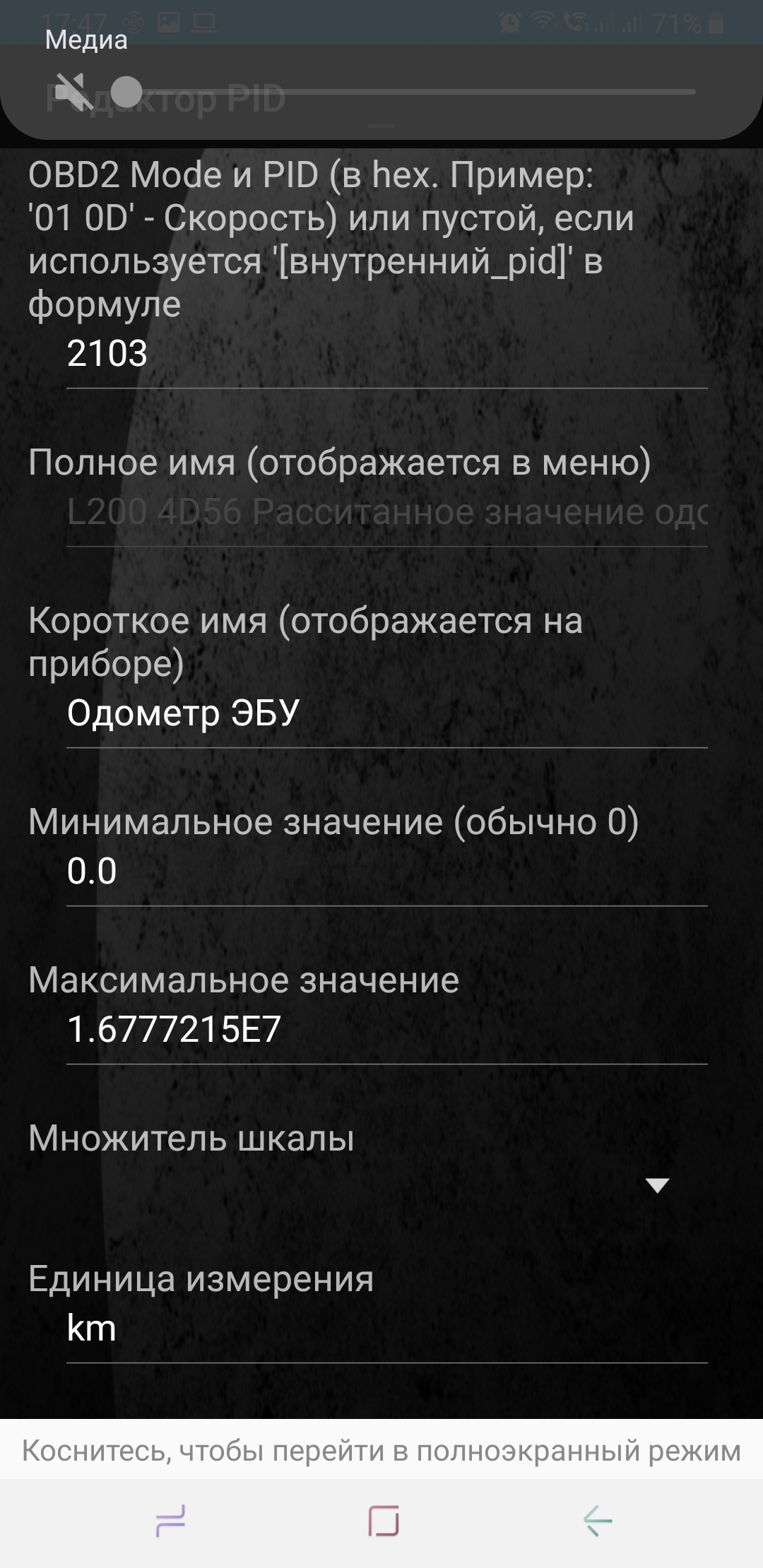Edit the maximum value 1.6777215E7
This screenshot has width=763, height=1568.
pyautogui.click(x=386, y=1030)
